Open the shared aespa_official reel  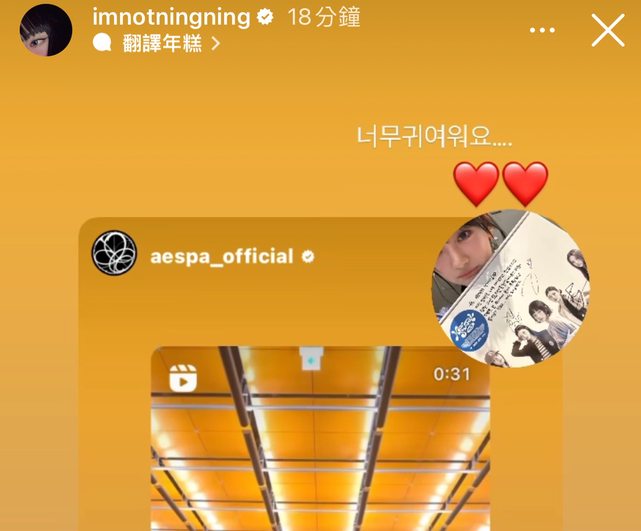320,440
